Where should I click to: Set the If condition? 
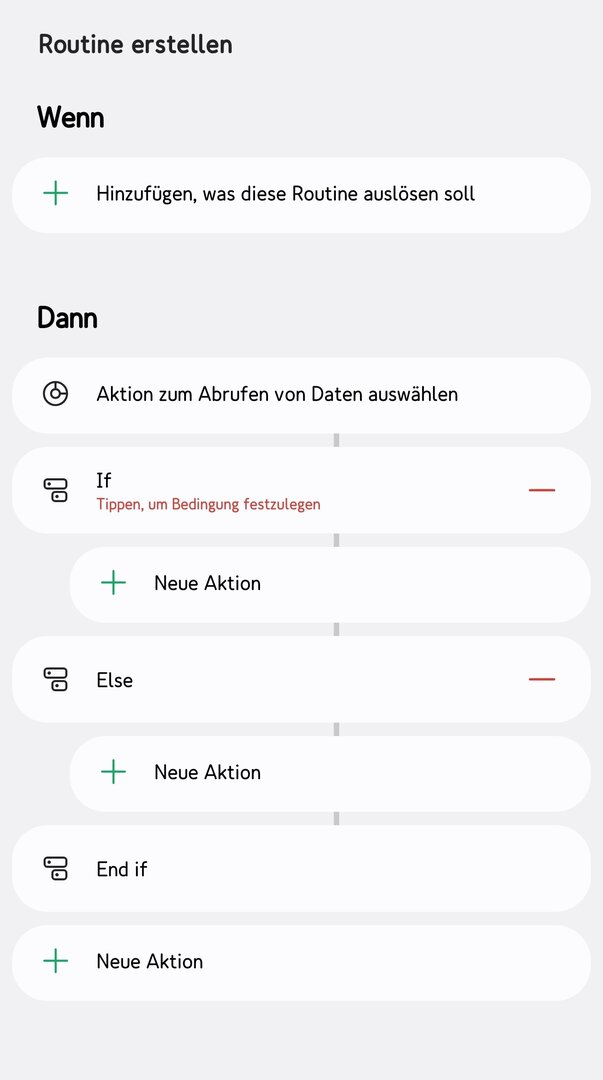[x=208, y=491]
